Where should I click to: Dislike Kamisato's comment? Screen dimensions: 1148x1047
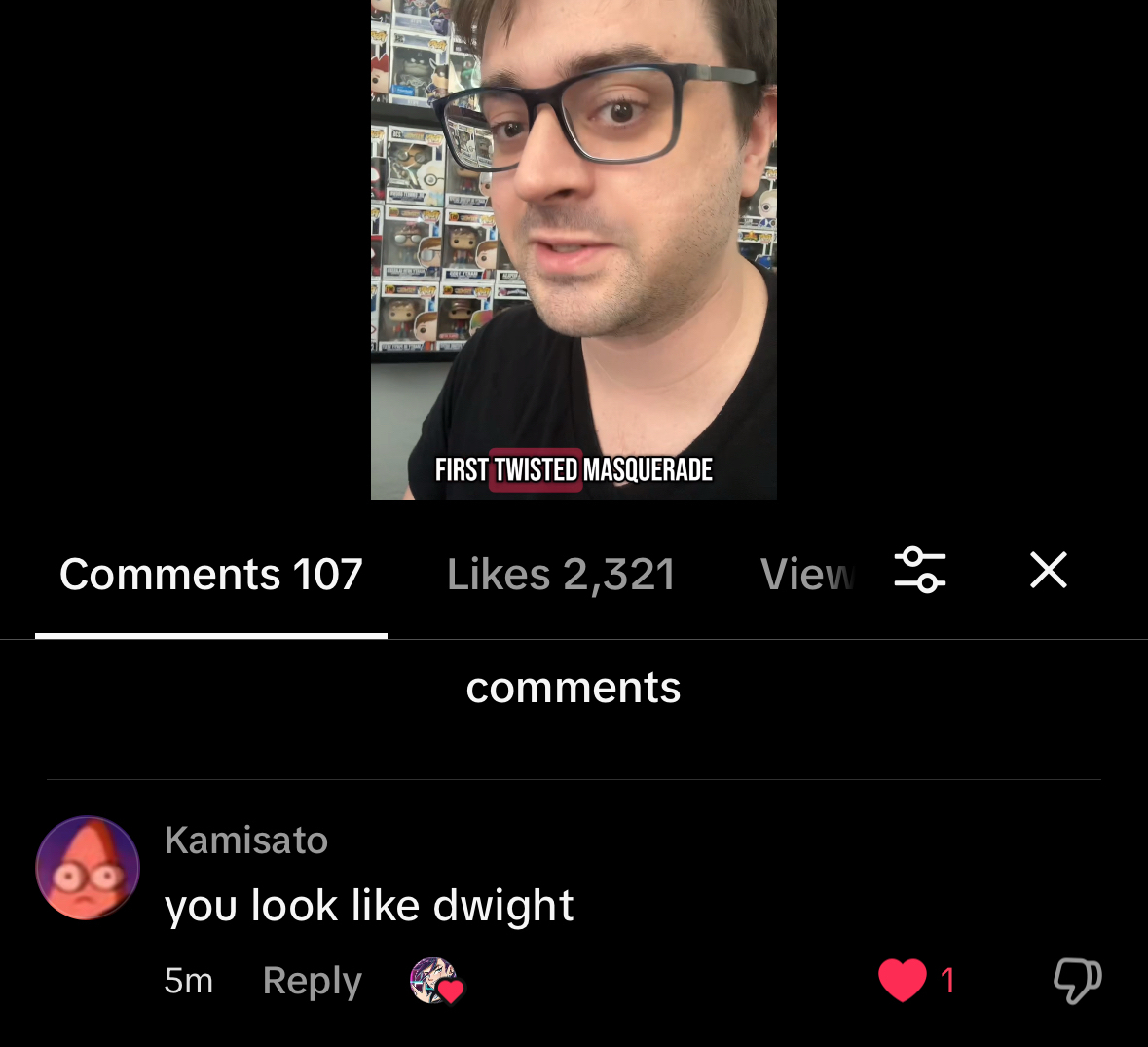[1077, 980]
